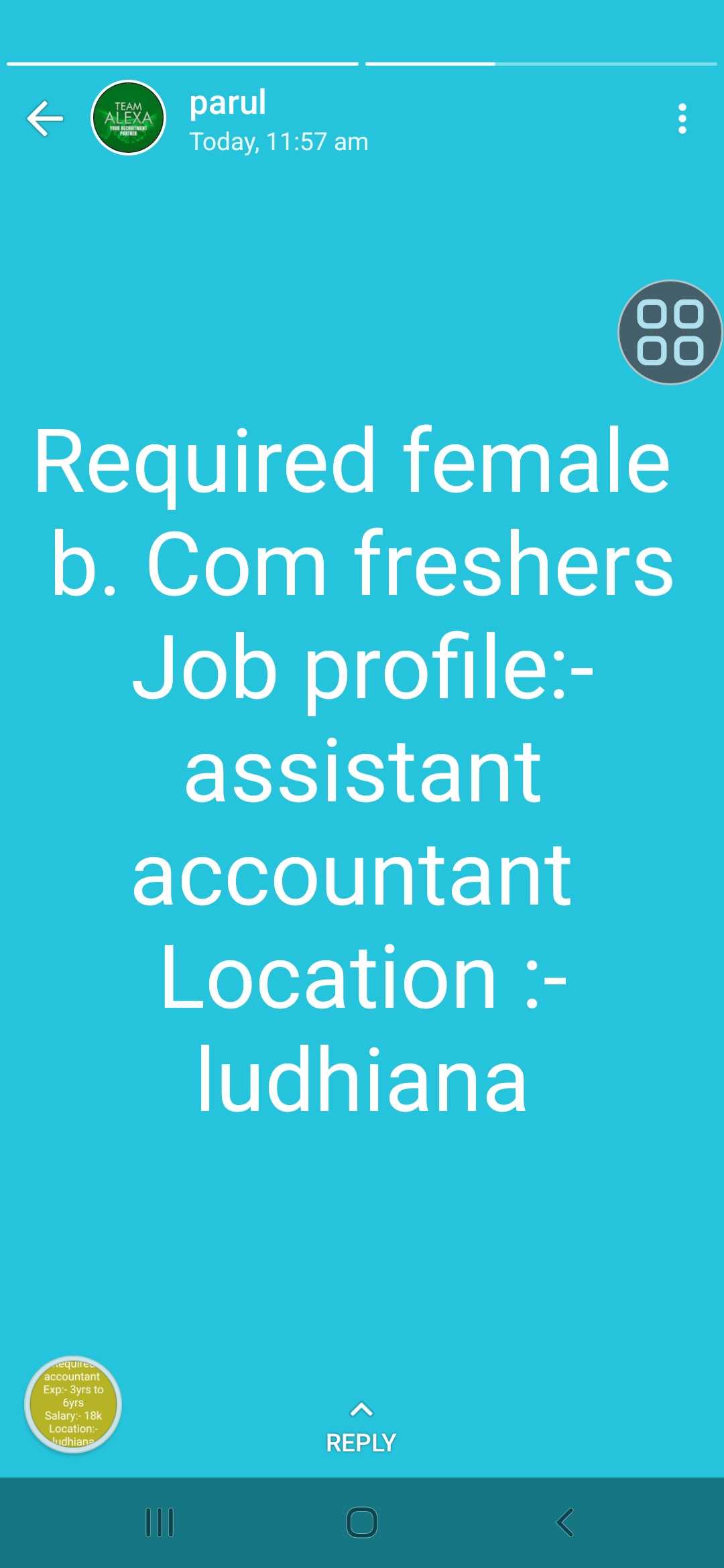Tap the floating four-squares grid button

pos(669,332)
